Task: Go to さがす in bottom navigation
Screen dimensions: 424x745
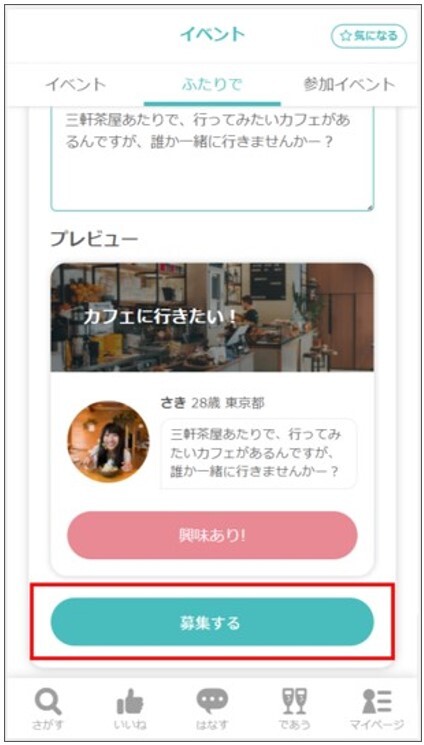Action: (49, 709)
